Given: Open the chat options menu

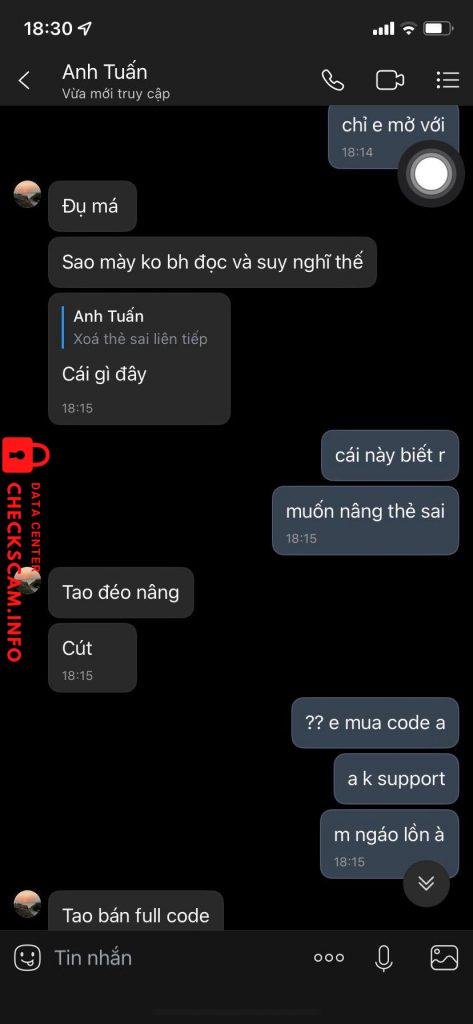Looking at the screenshot, I should (448, 80).
